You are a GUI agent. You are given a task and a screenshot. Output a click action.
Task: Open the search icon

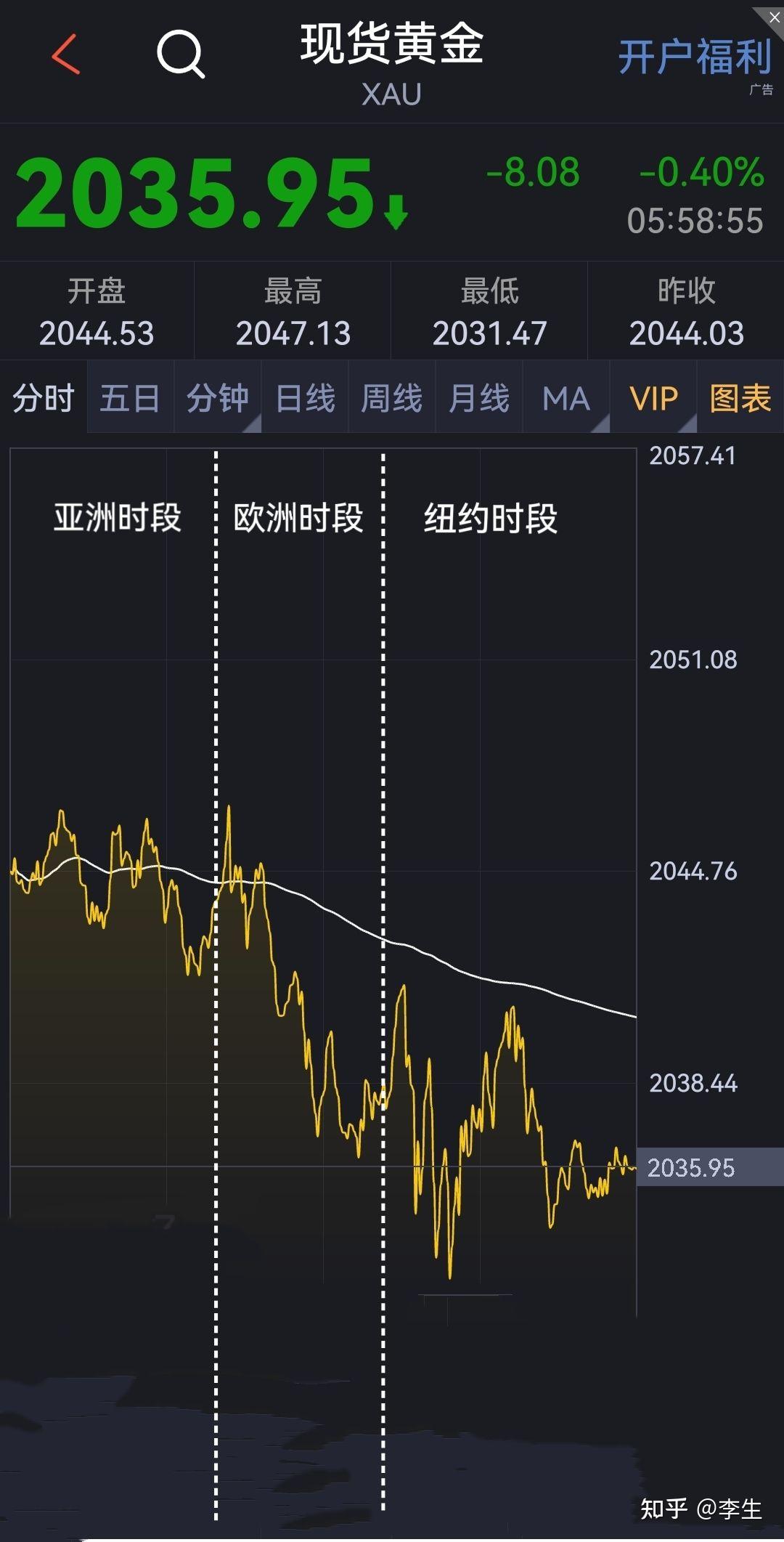[181, 56]
